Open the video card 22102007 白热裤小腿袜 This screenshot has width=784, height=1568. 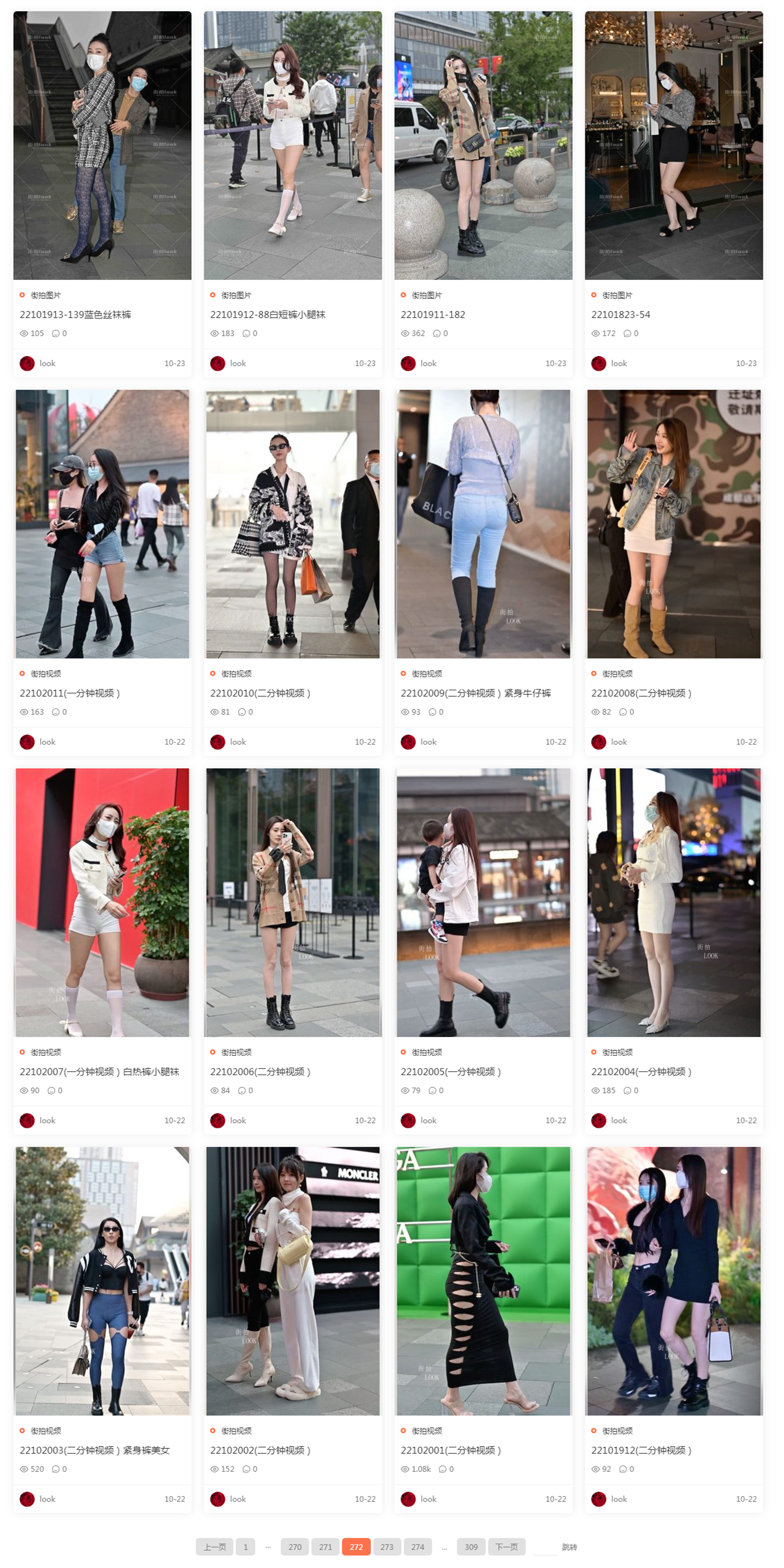tap(99, 1072)
